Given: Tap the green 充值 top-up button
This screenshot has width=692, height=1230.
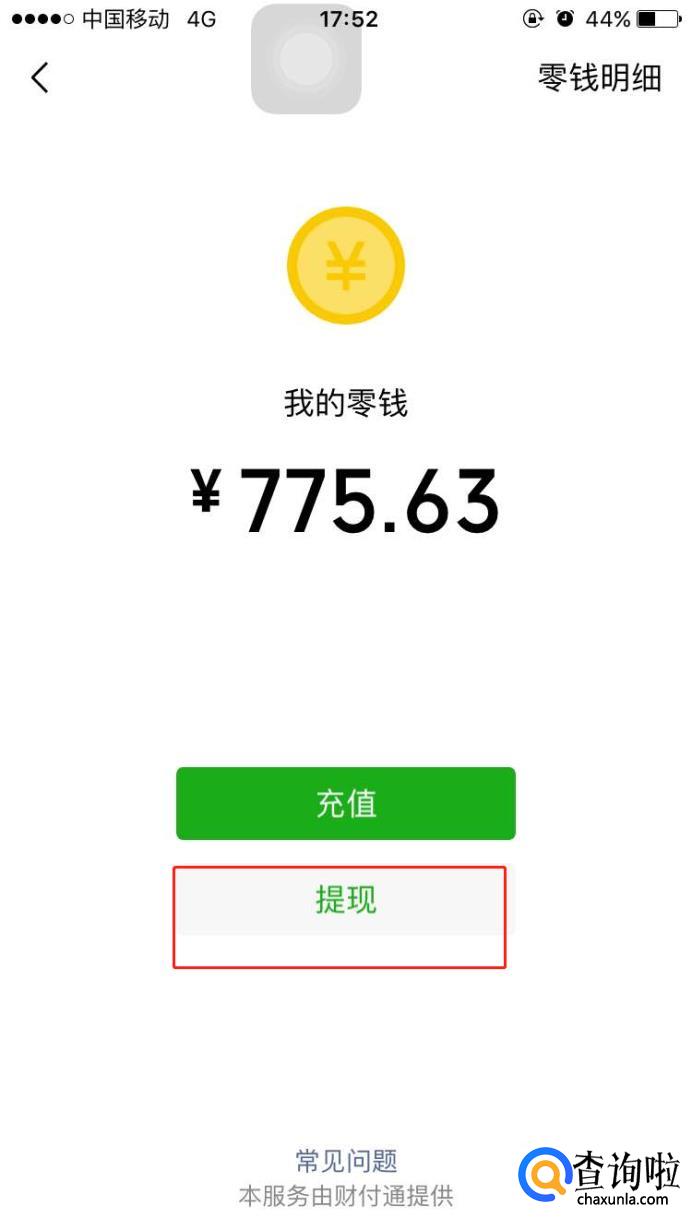Looking at the screenshot, I should [346, 804].
